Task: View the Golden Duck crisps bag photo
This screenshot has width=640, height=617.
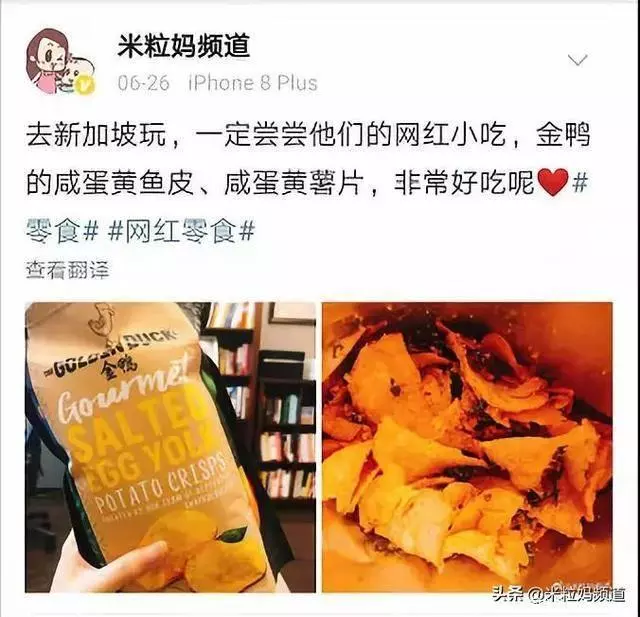Action: (x=168, y=446)
